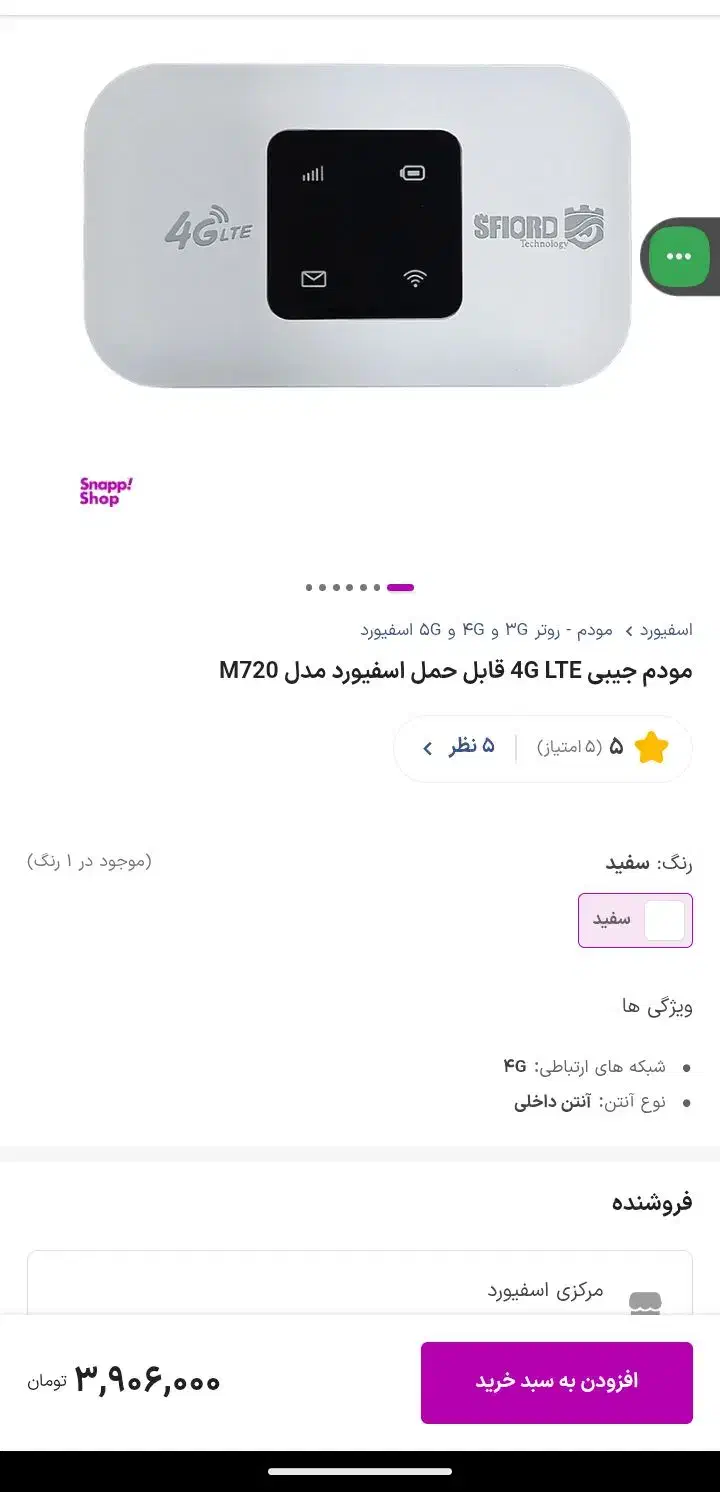Click the gold star rating icon

pyautogui.click(x=651, y=746)
